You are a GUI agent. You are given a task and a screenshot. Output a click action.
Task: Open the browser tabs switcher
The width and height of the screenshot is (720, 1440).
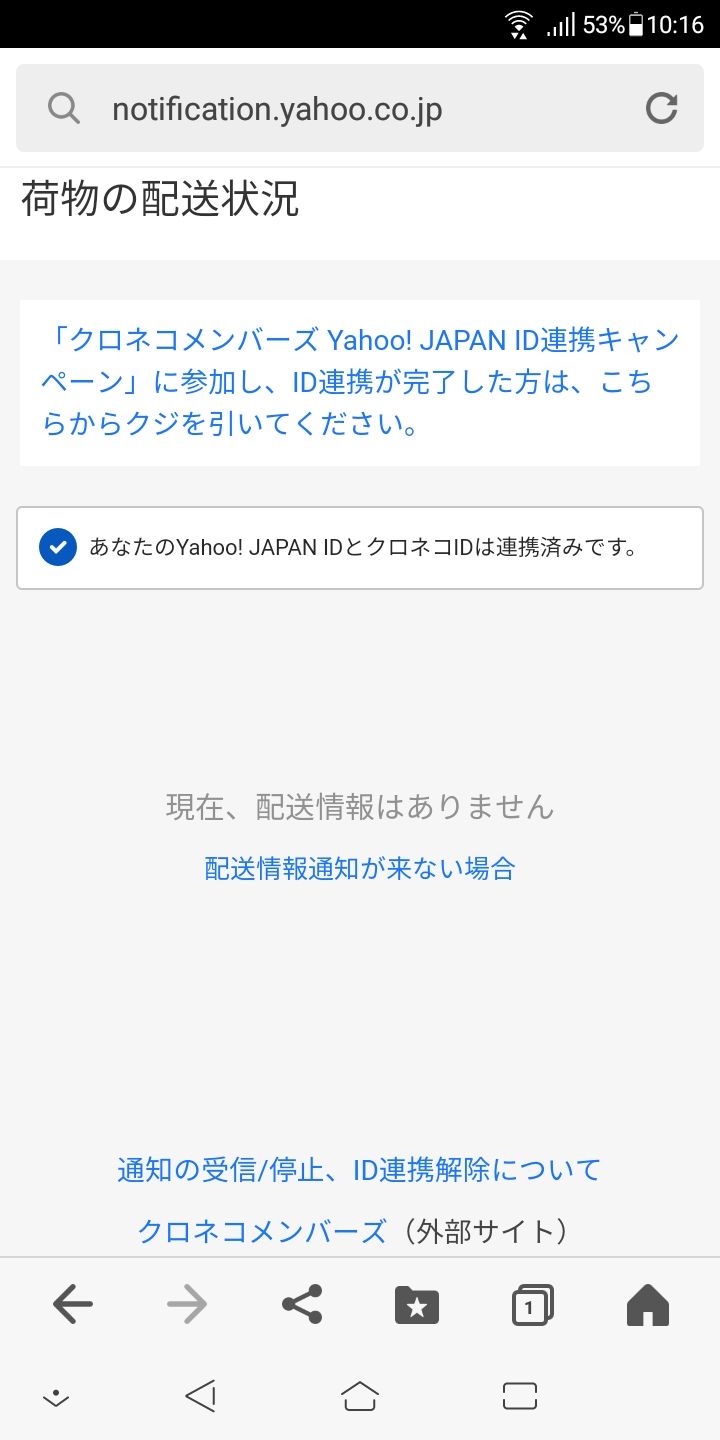(532, 1304)
